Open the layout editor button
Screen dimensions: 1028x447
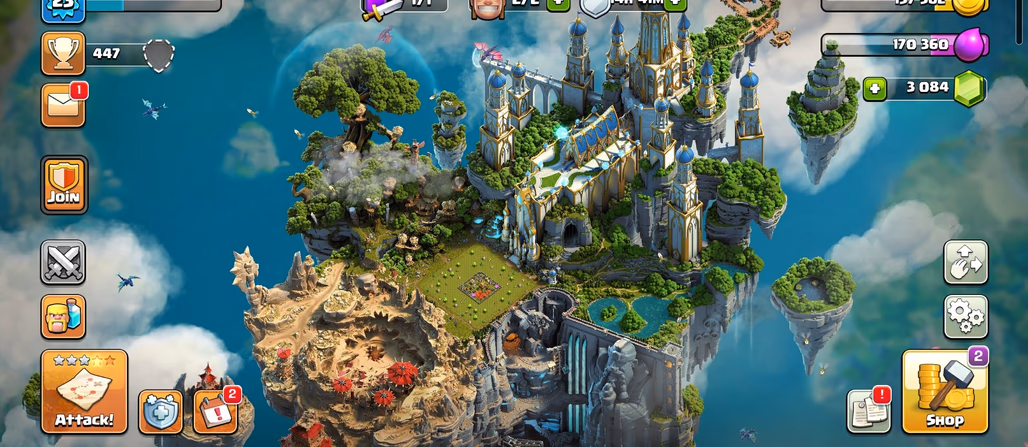click(965, 262)
